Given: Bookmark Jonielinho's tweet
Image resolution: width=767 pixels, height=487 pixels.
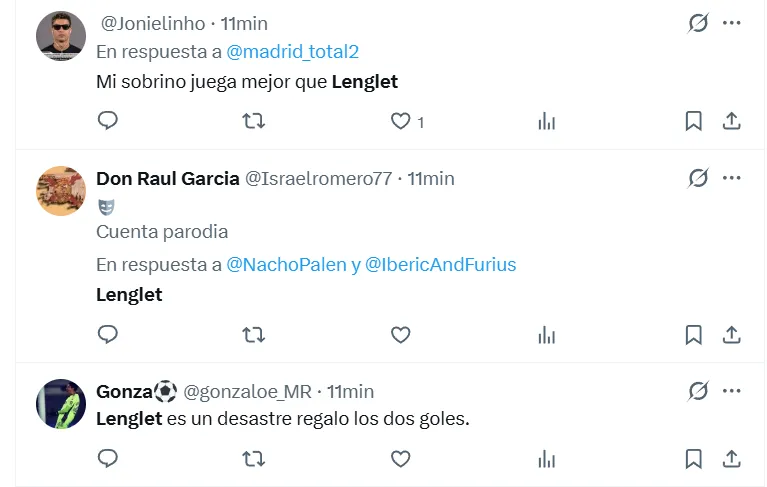Looking at the screenshot, I should pyautogui.click(x=693, y=121).
